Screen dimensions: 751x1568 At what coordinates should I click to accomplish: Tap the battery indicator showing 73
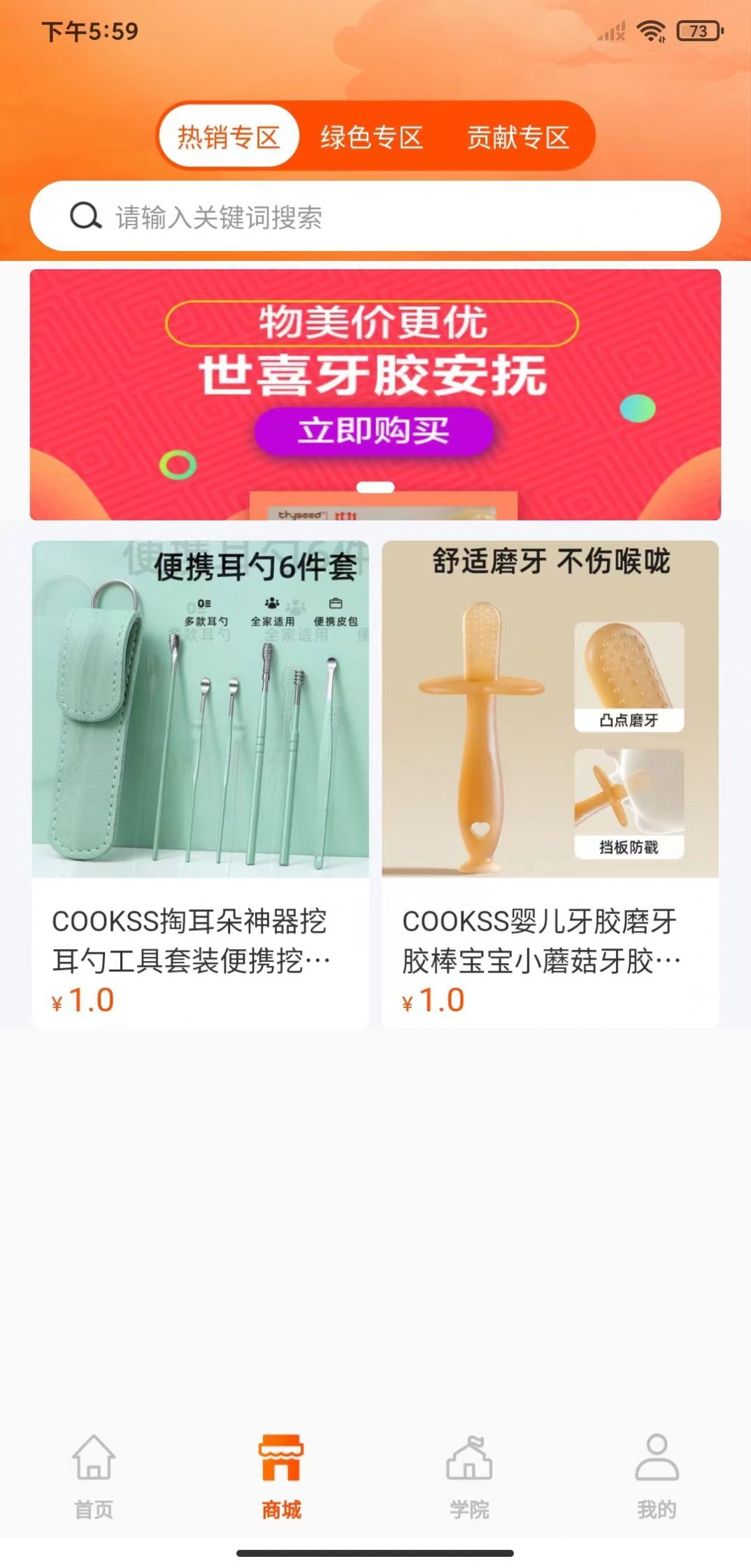tap(697, 29)
